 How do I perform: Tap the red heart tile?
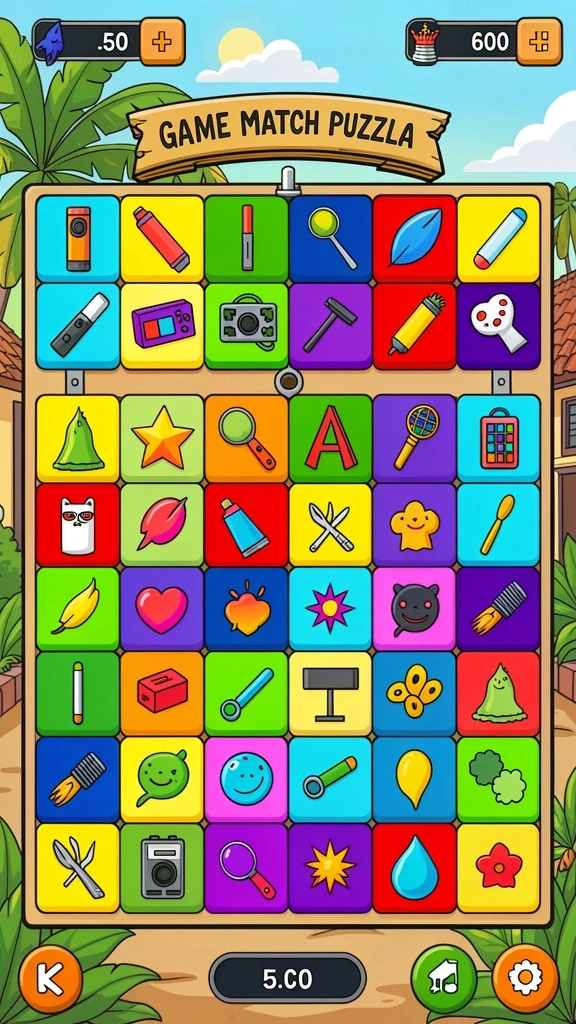162,609
